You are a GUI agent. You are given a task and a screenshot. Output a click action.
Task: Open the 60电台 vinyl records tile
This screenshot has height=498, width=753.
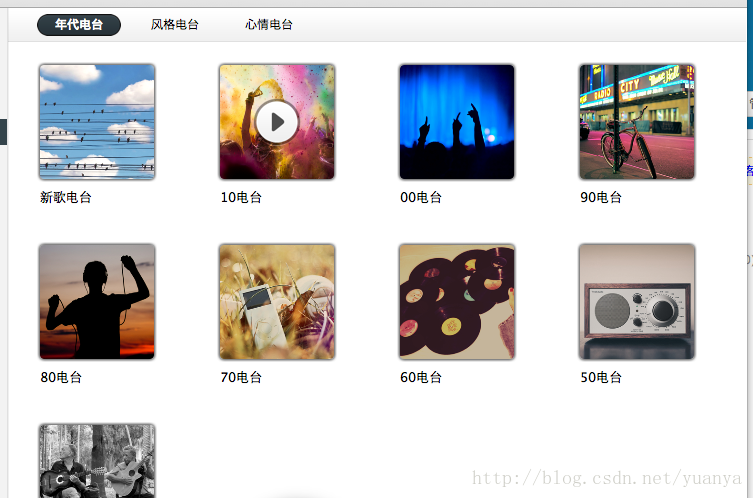tap(457, 302)
